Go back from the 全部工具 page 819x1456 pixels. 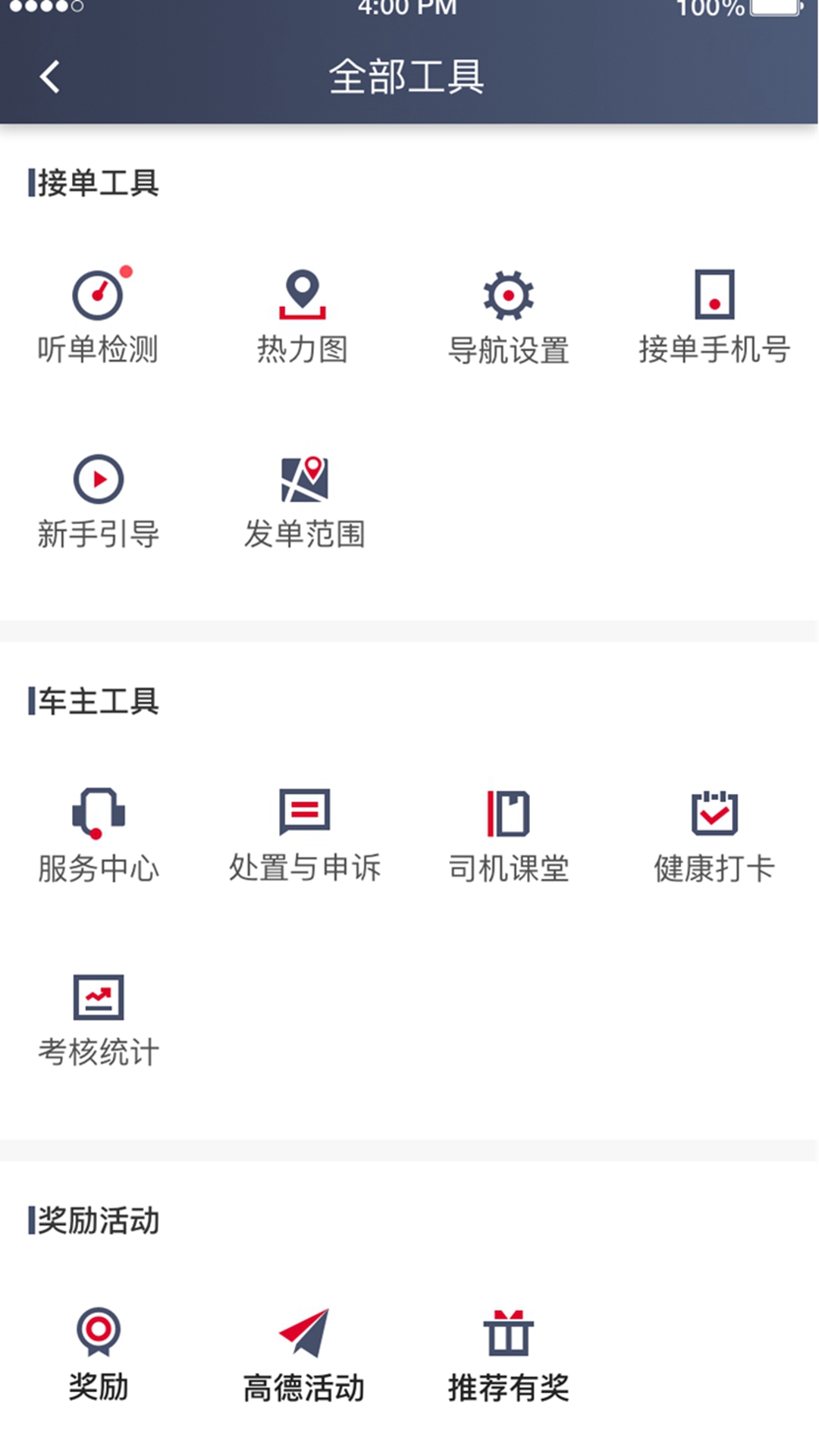pos(50,77)
